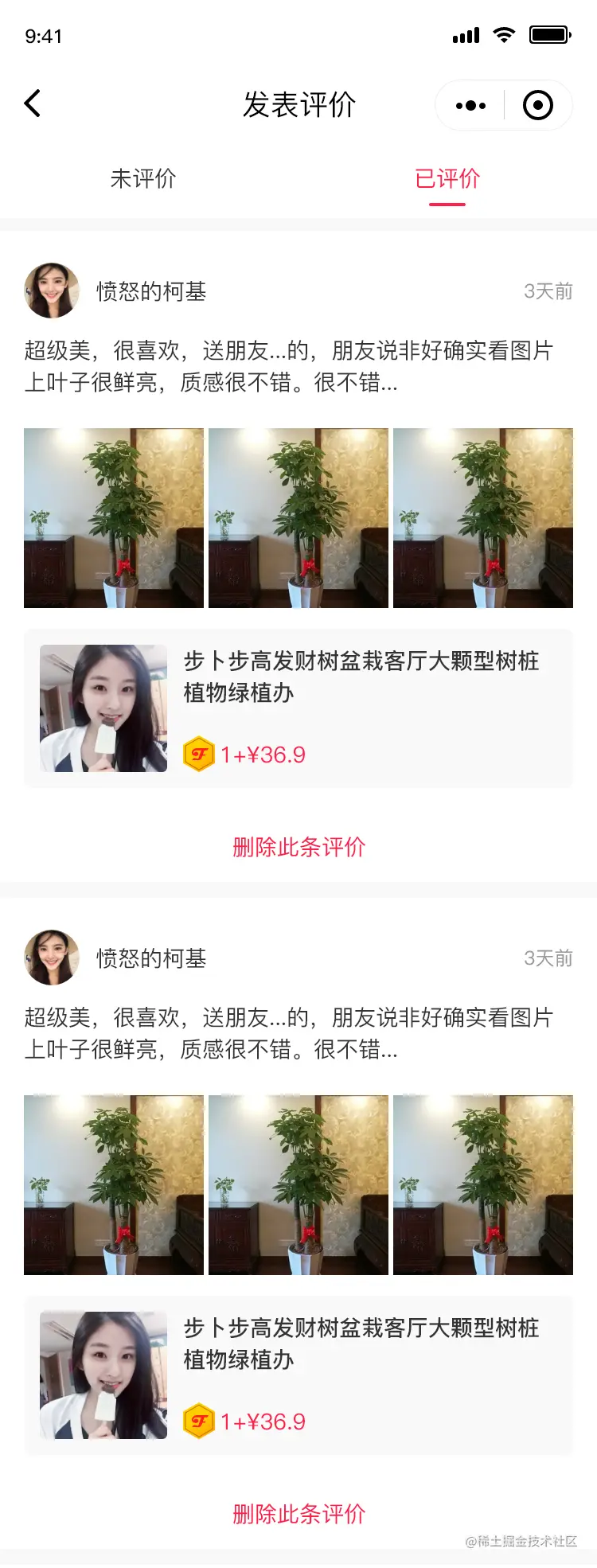Close the mini-program with the circle button

538,105
